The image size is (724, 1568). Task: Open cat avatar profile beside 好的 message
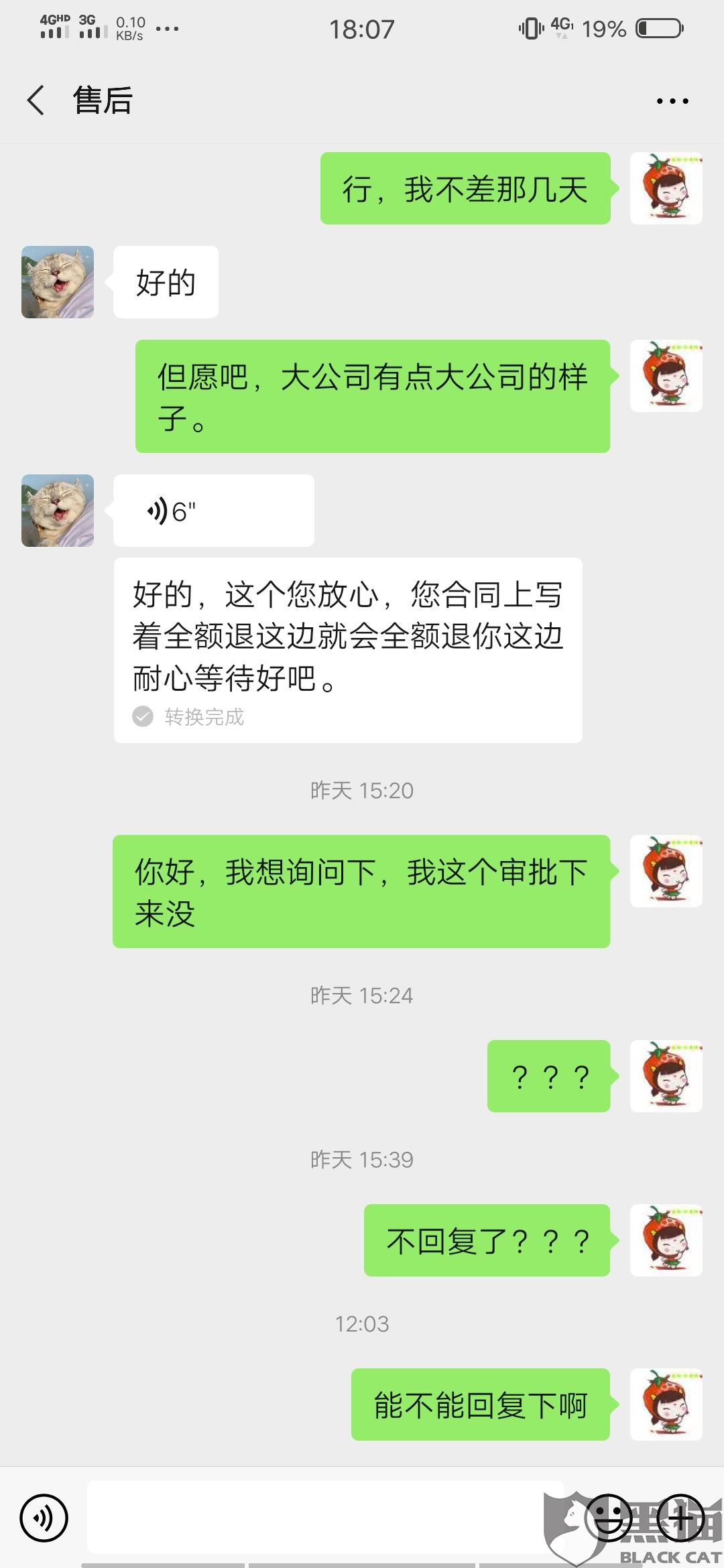[x=58, y=282]
